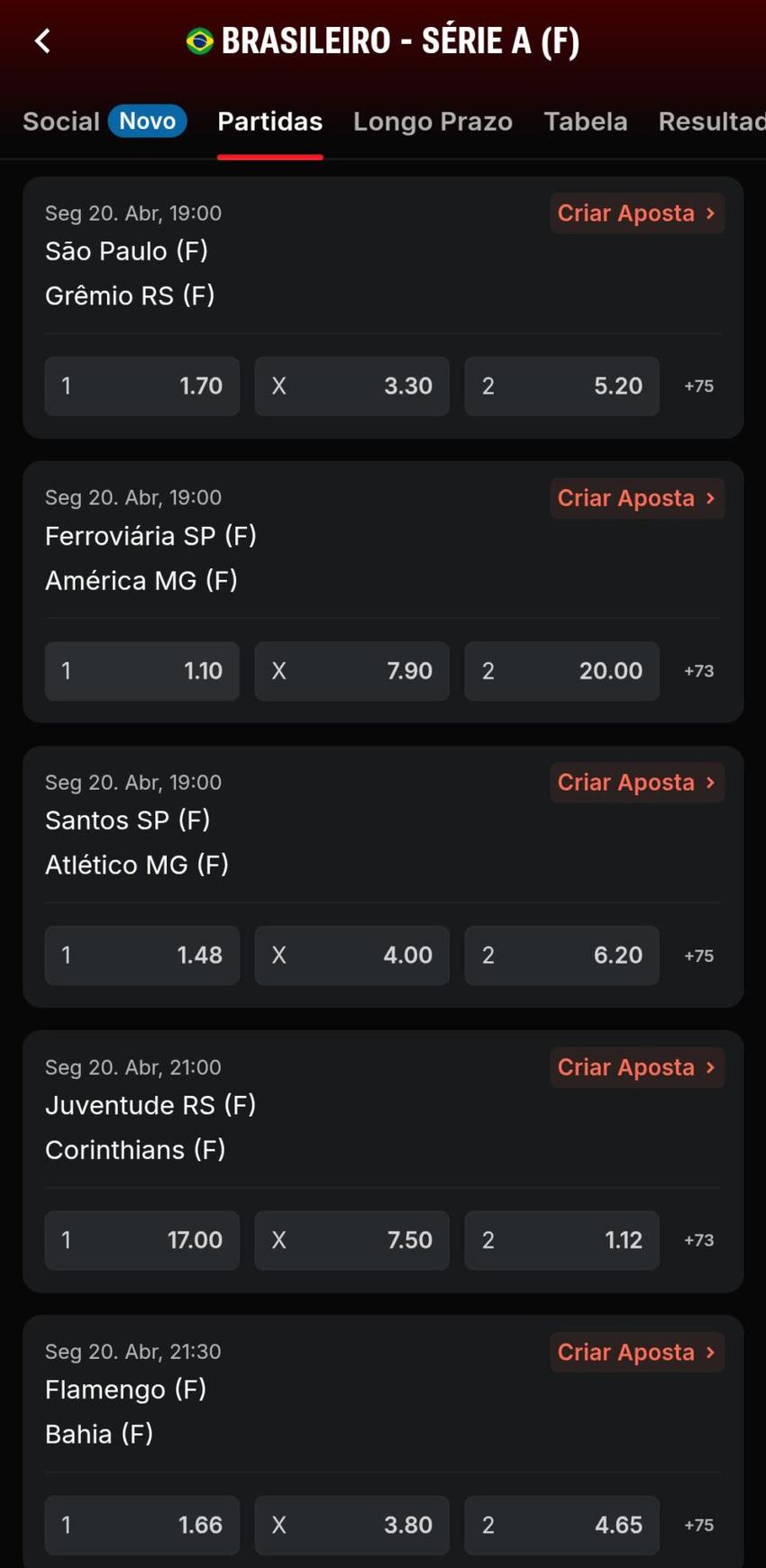The width and height of the screenshot is (766, 1568).
Task: Expand +73 markets for Ferroviária vs América
Action: tap(698, 670)
